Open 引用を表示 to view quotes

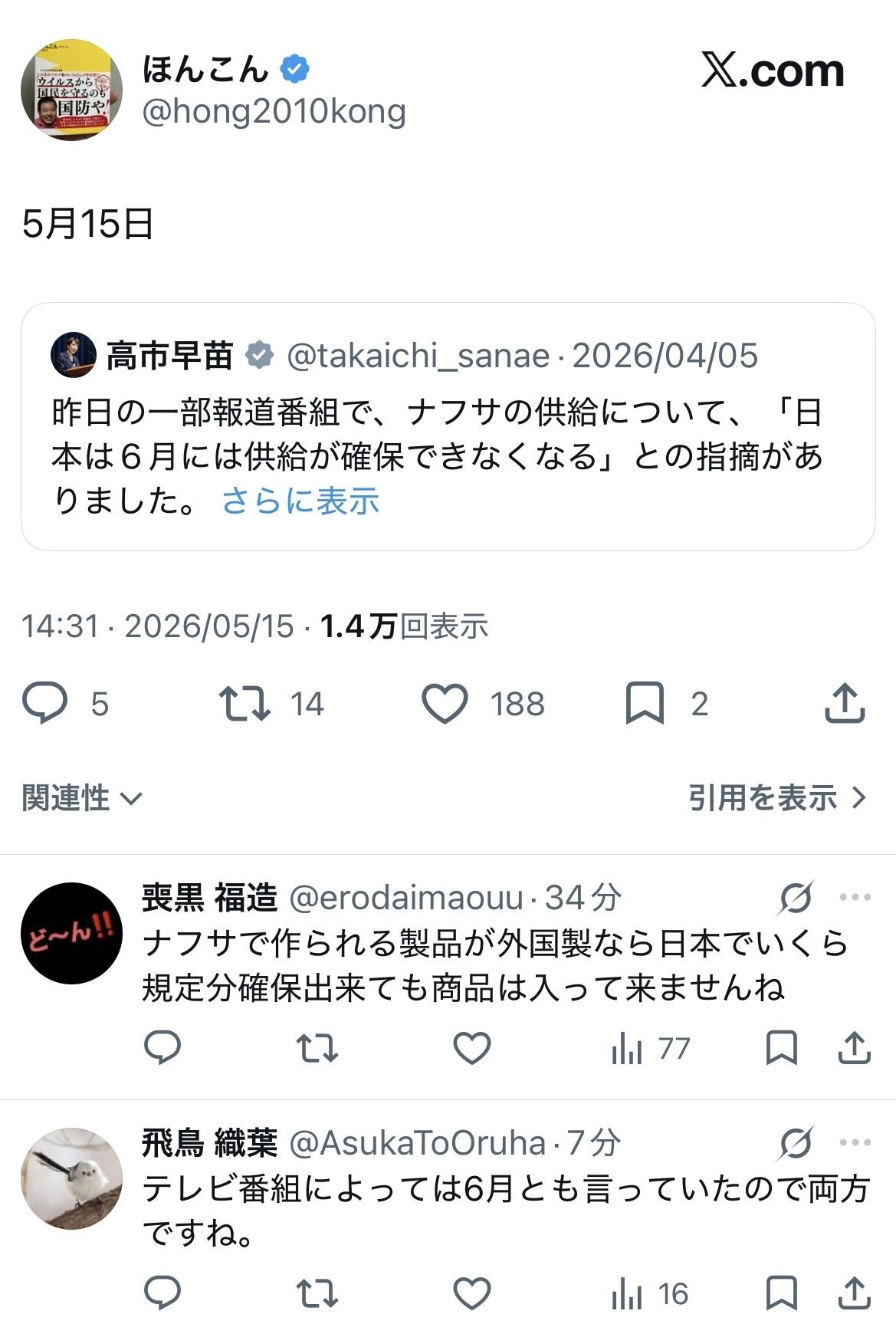pos(777,798)
